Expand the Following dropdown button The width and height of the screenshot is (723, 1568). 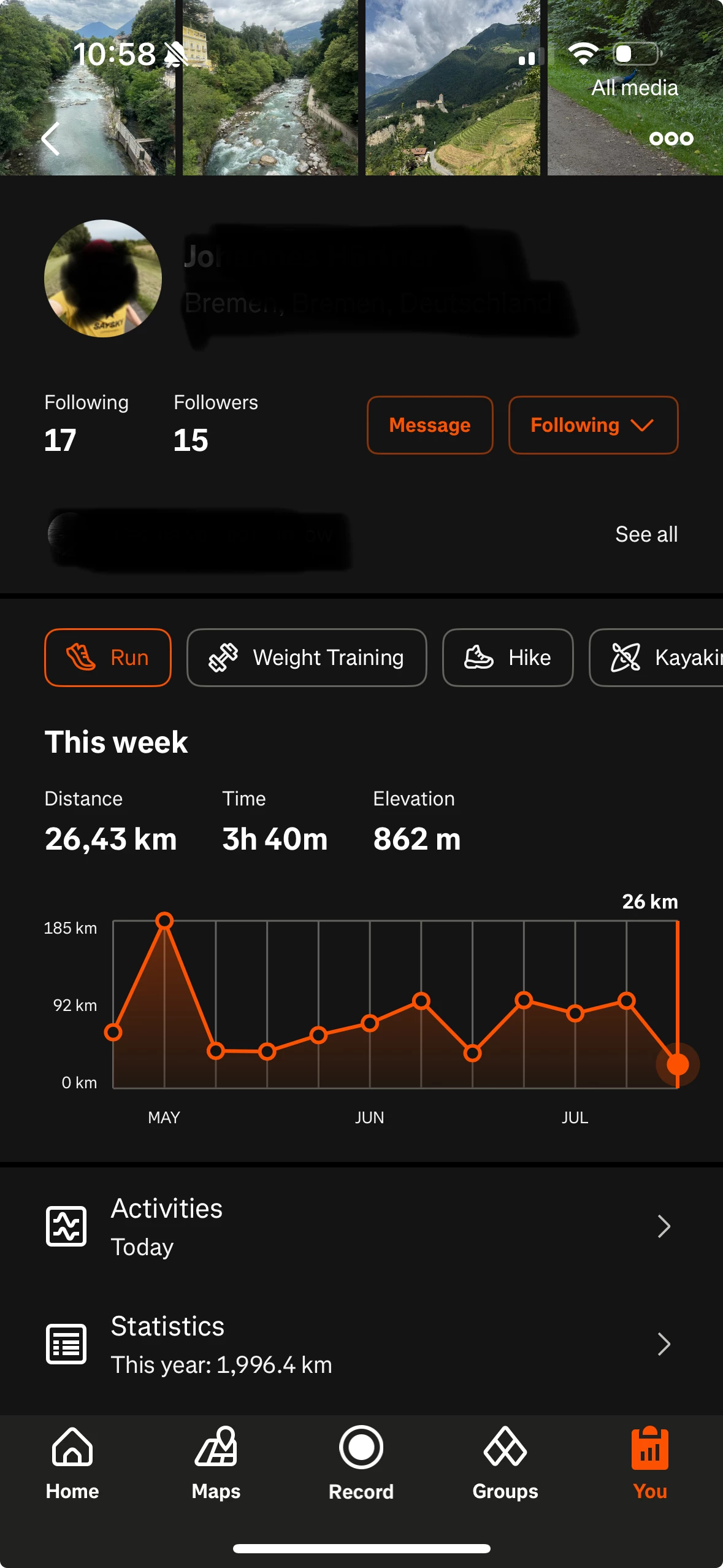click(592, 425)
